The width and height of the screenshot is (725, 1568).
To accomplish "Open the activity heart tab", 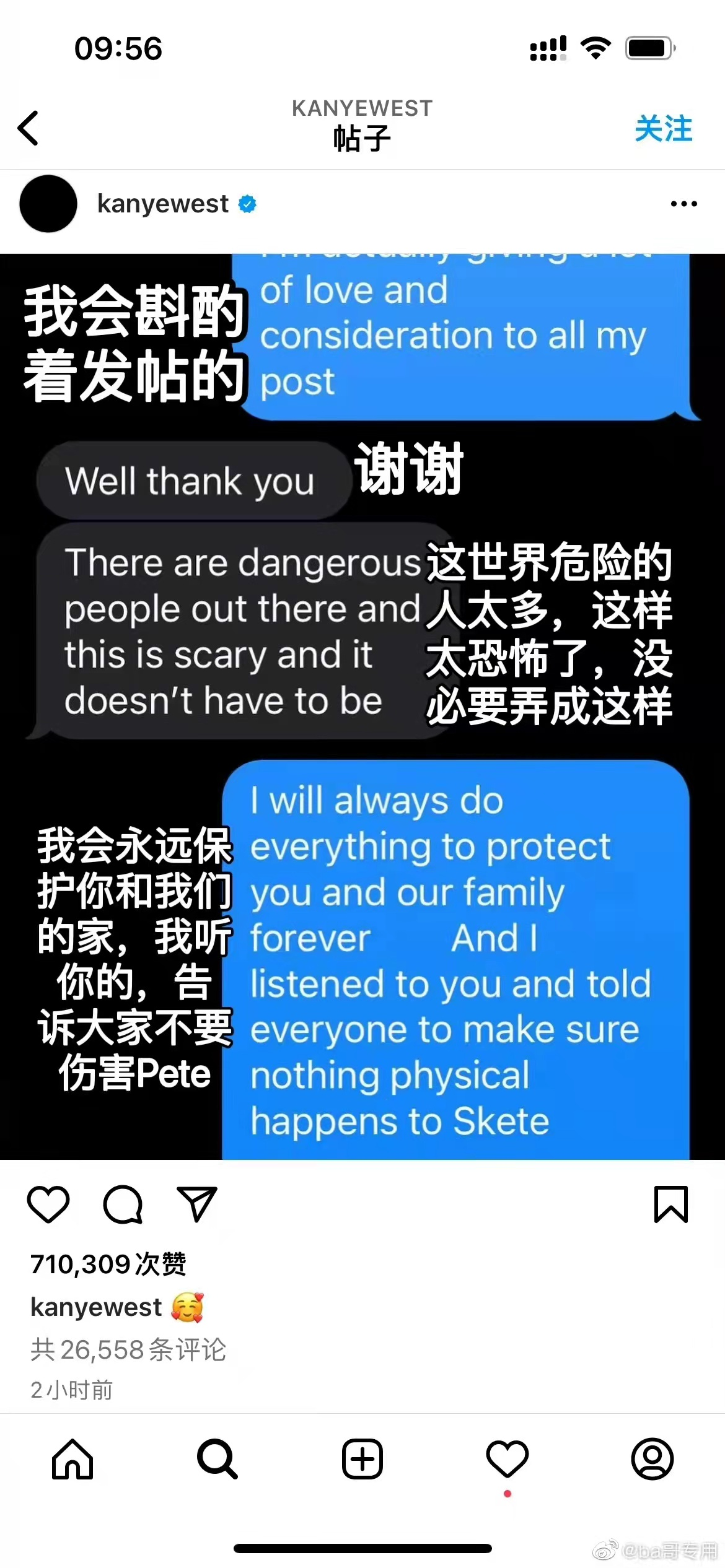I will pyautogui.click(x=507, y=1459).
